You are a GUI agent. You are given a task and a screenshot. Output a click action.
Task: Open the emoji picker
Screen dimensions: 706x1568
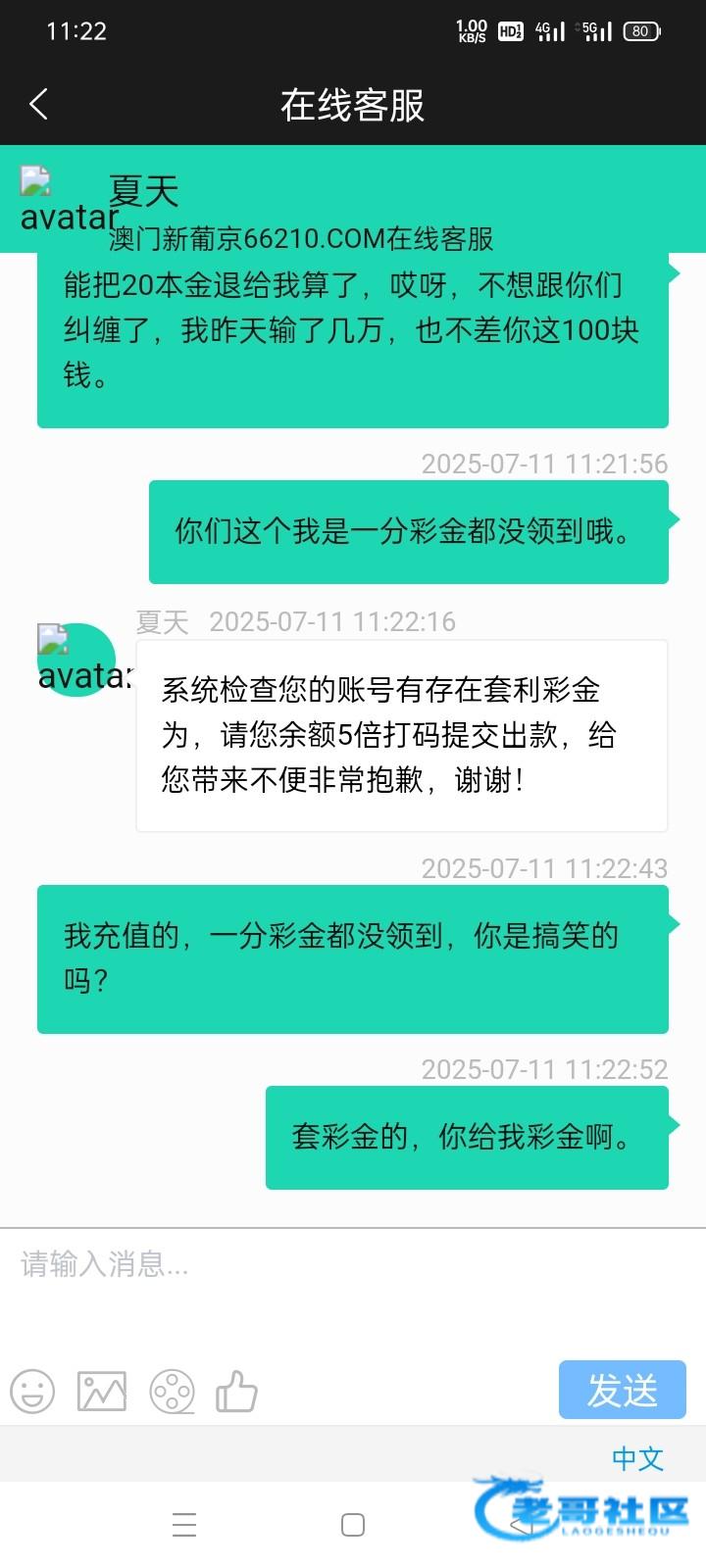pos(32,1392)
